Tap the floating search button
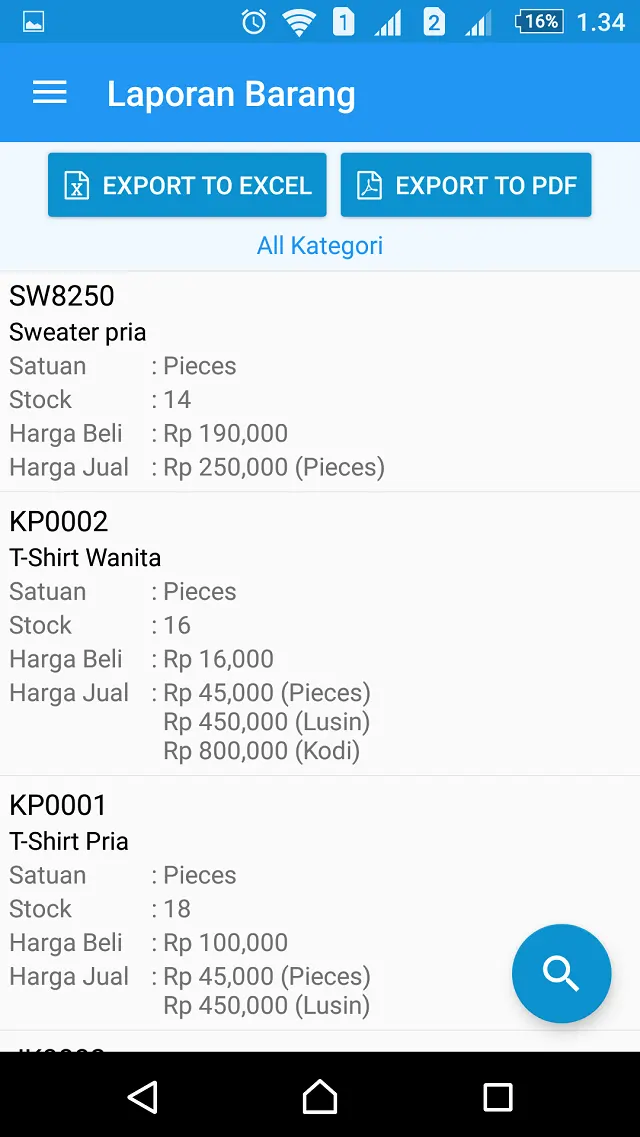The image size is (640, 1137). [562, 973]
